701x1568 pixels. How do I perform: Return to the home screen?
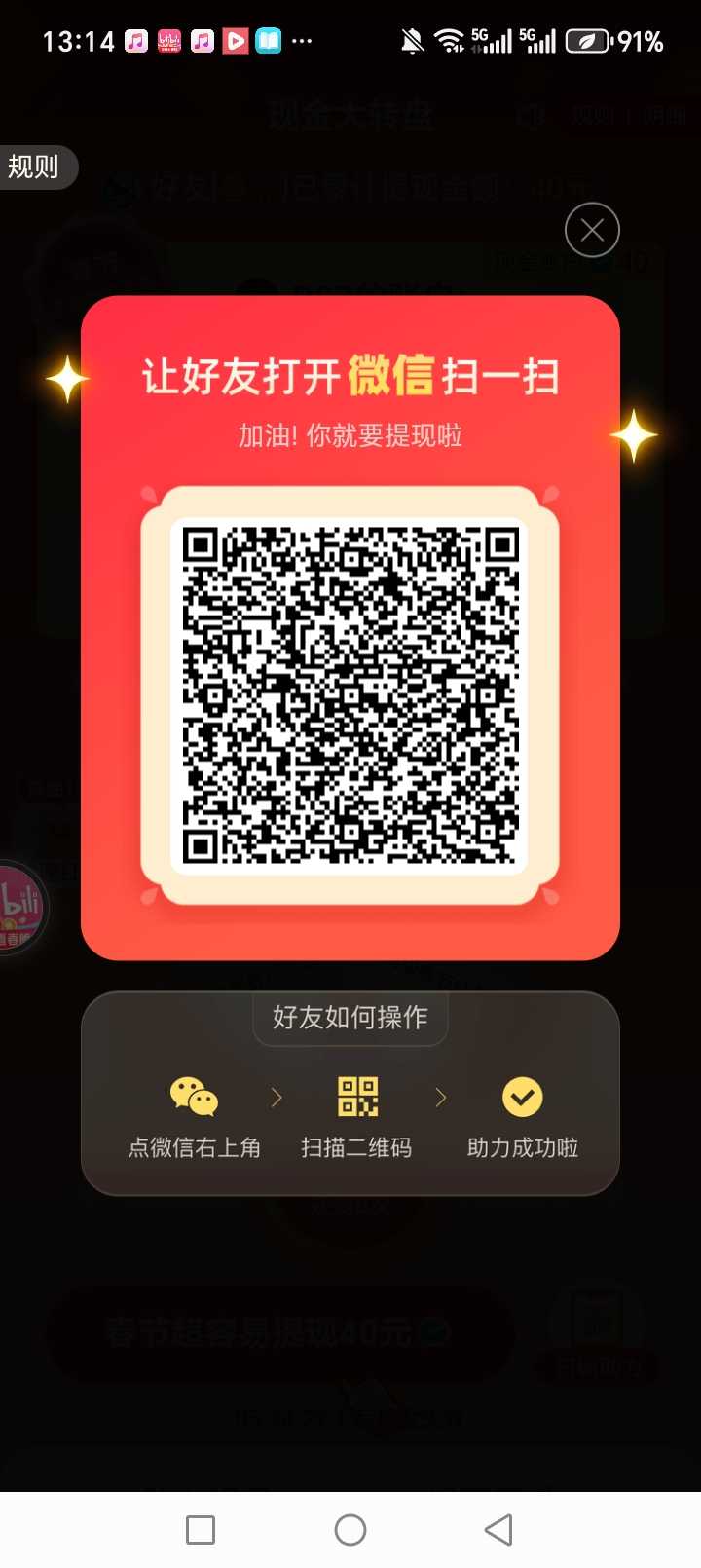click(x=350, y=1529)
